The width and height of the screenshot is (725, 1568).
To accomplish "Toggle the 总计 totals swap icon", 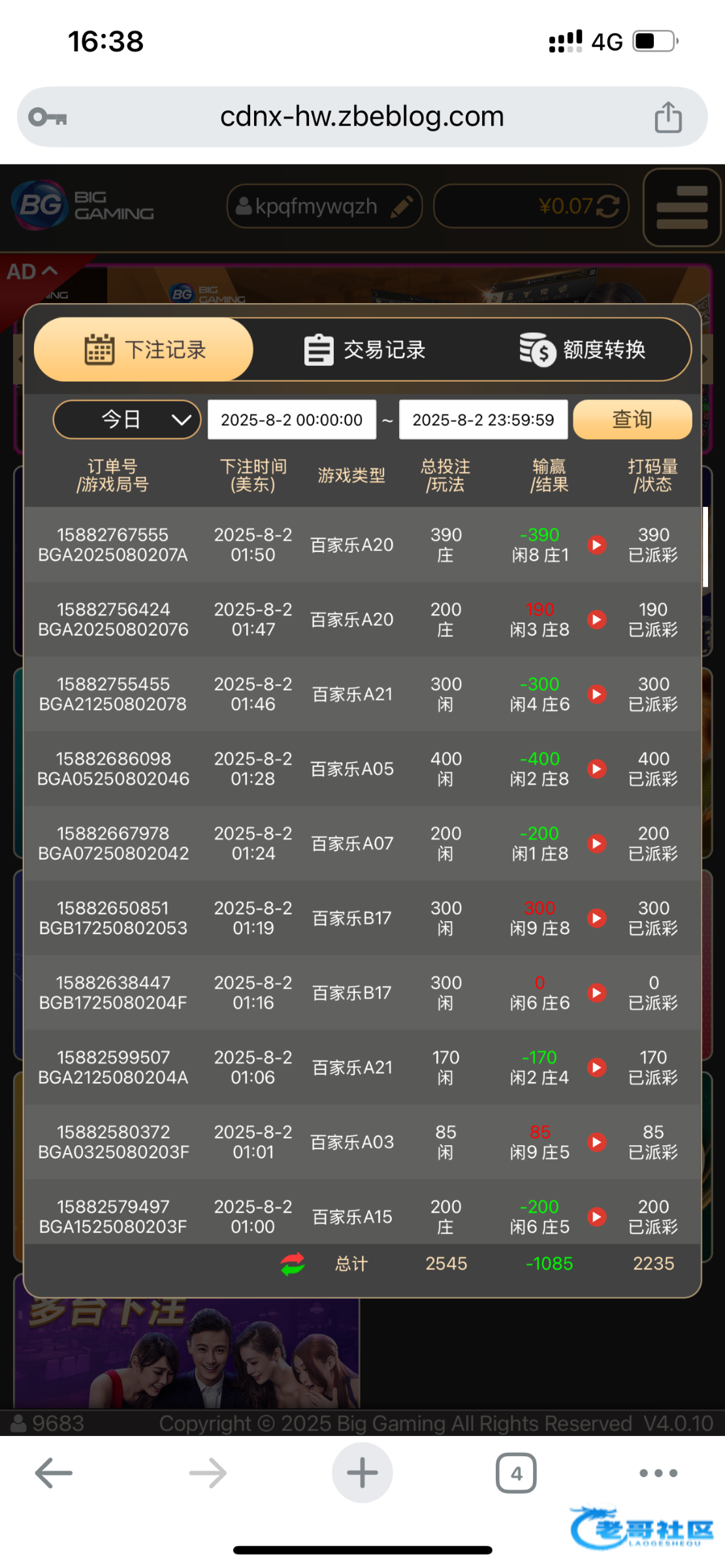I will (x=293, y=1264).
